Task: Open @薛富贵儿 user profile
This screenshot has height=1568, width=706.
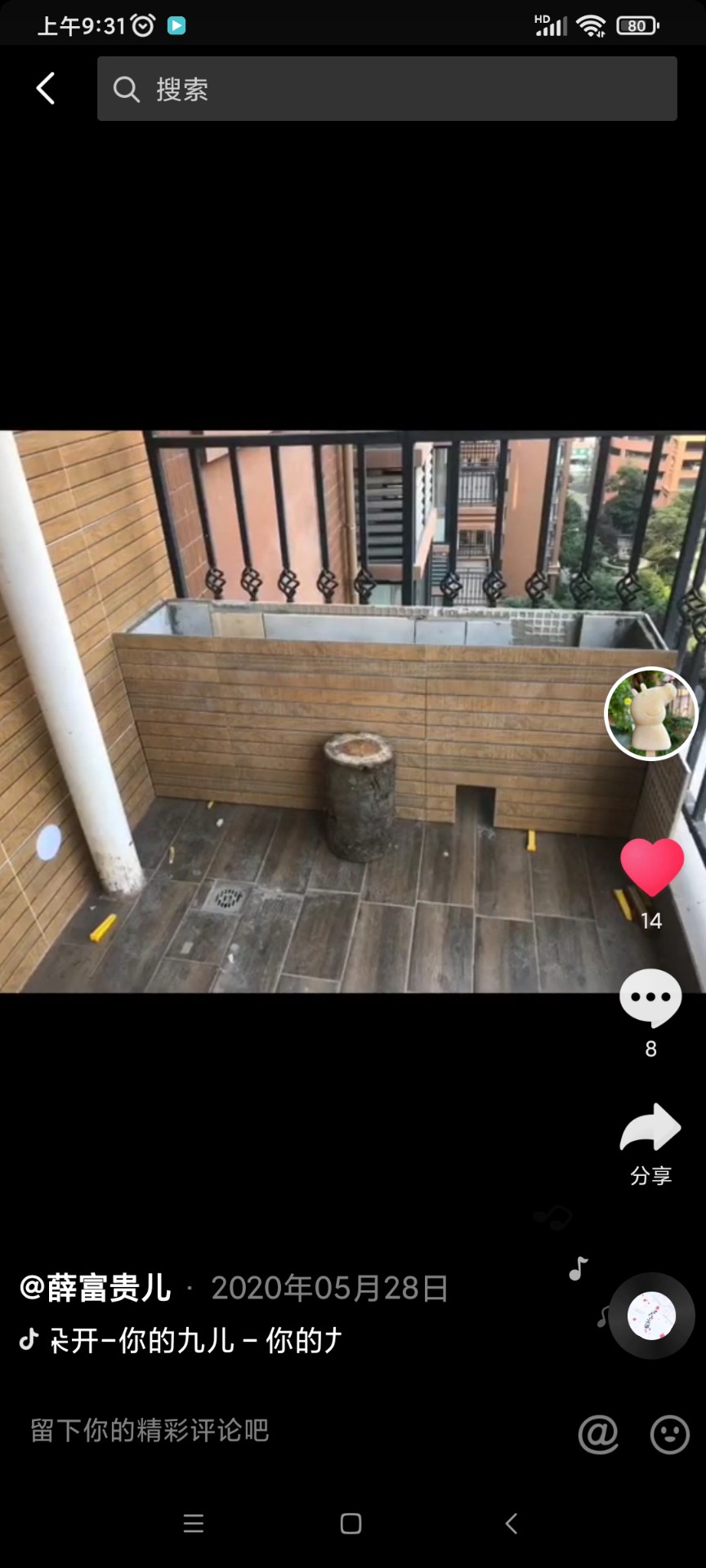Action: pos(96,1288)
